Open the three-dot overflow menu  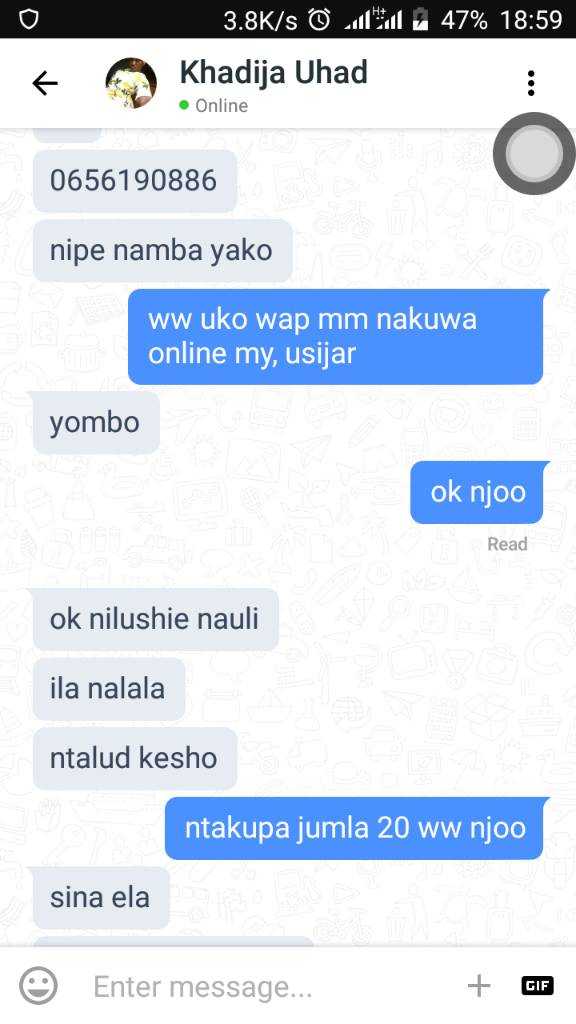pyautogui.click(x=531, y=84)
